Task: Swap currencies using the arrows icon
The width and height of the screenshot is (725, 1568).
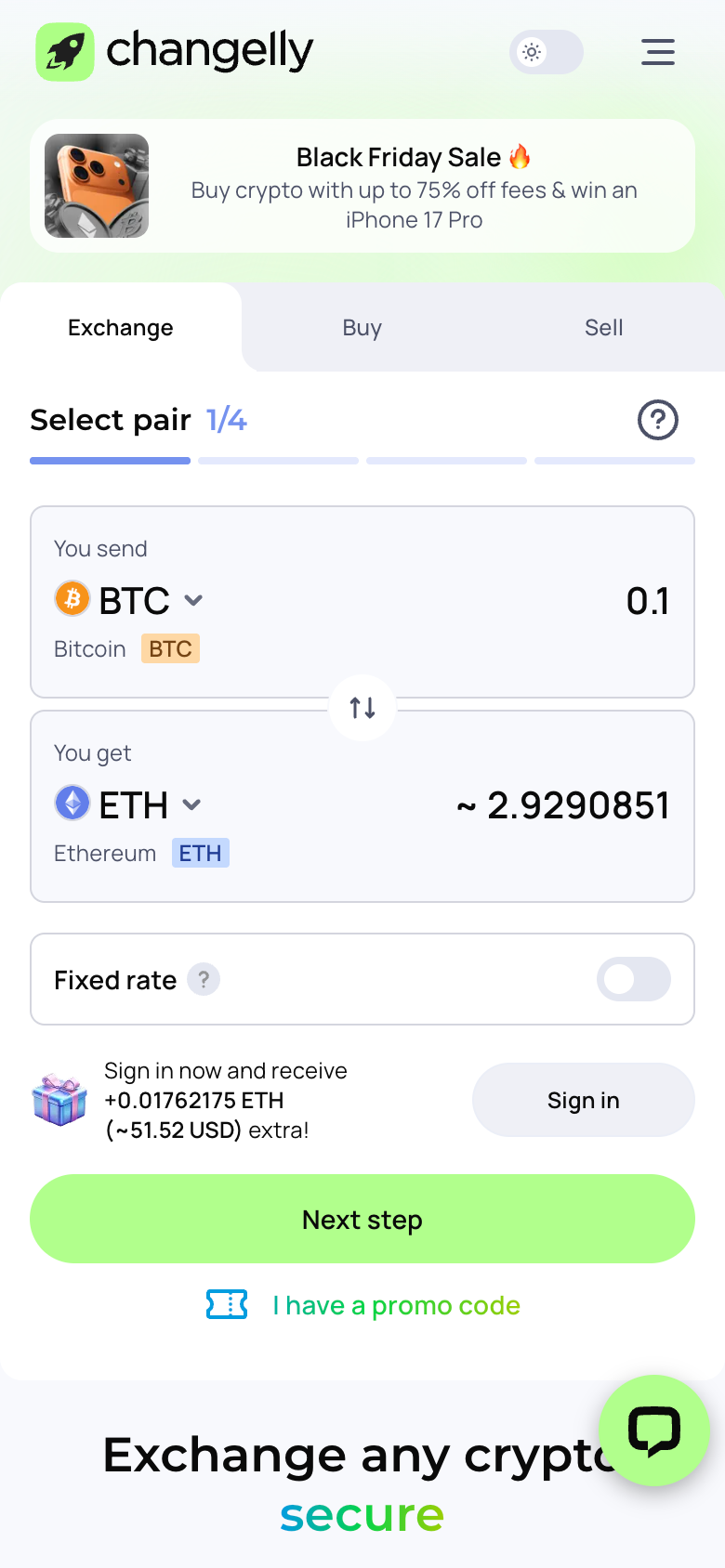Action: (x=362, y=707)
